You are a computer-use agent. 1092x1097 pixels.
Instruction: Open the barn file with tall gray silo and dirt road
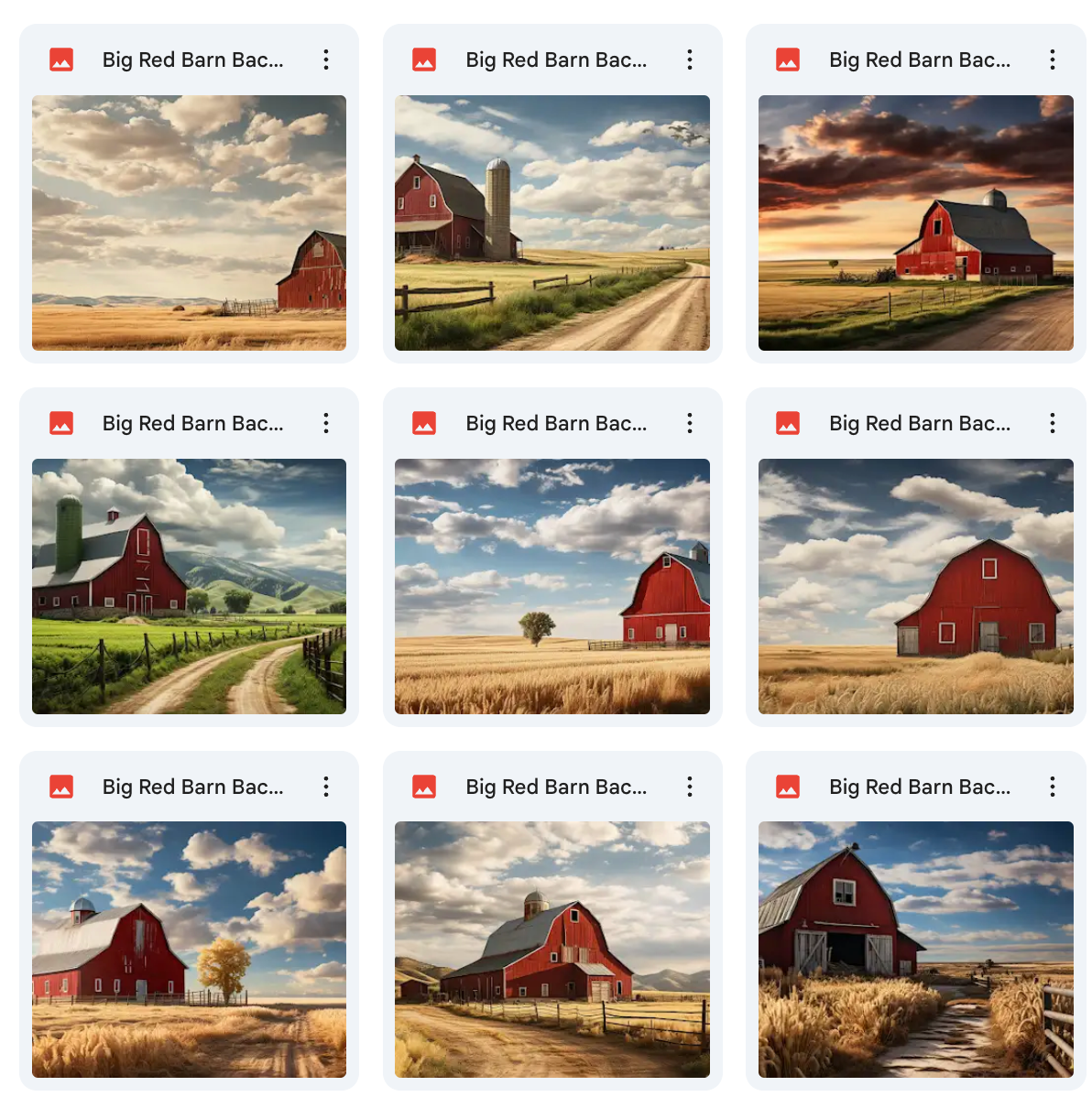pos(551,223)
